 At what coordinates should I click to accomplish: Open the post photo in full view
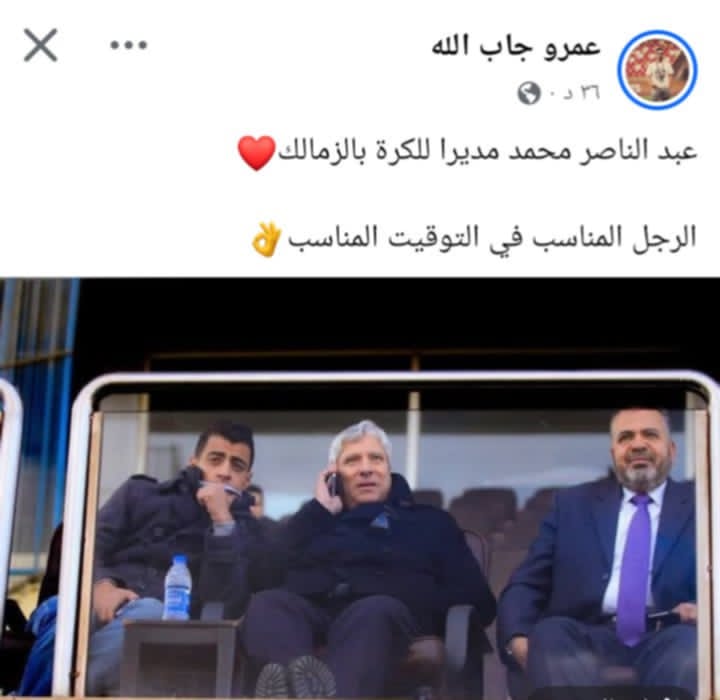(360, 490)
